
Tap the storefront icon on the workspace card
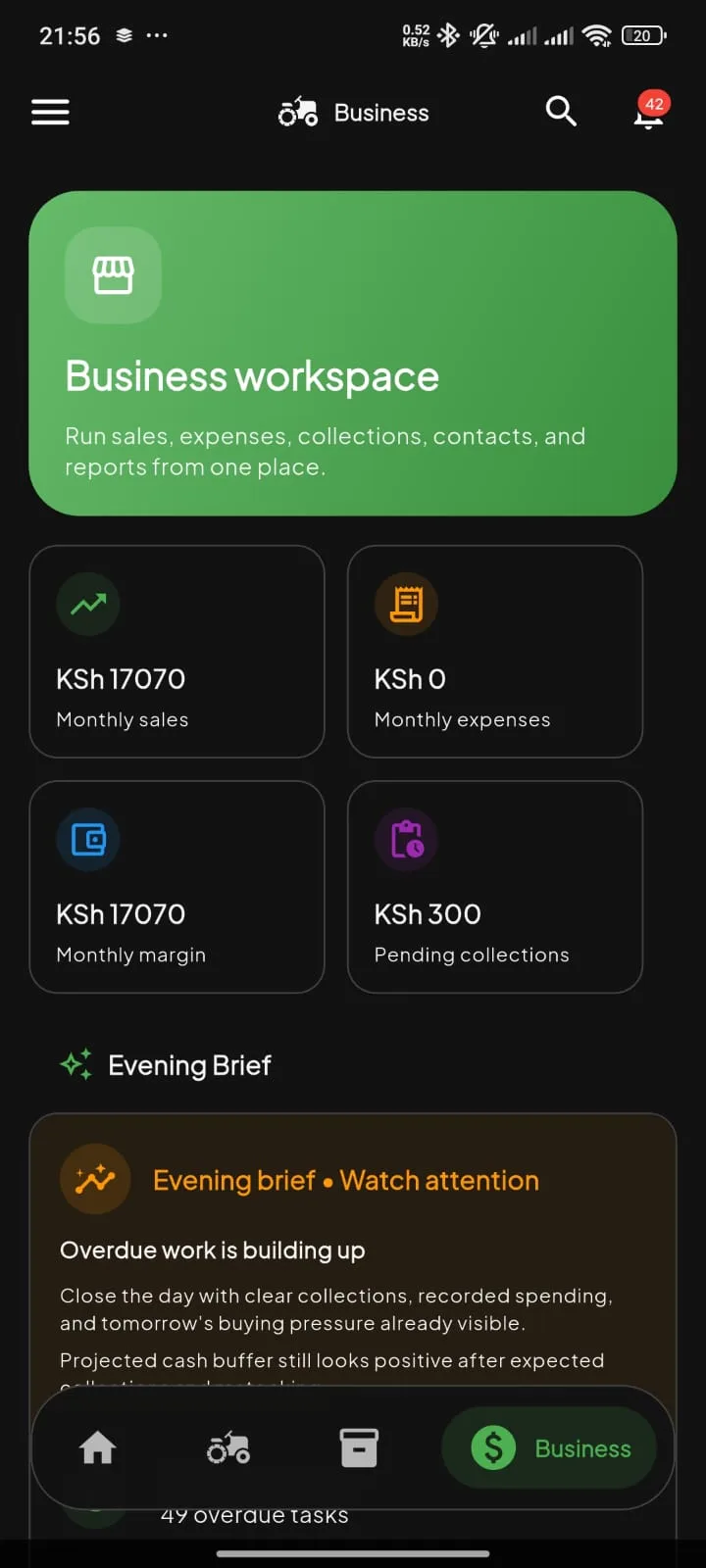click(x=112, y=275)
